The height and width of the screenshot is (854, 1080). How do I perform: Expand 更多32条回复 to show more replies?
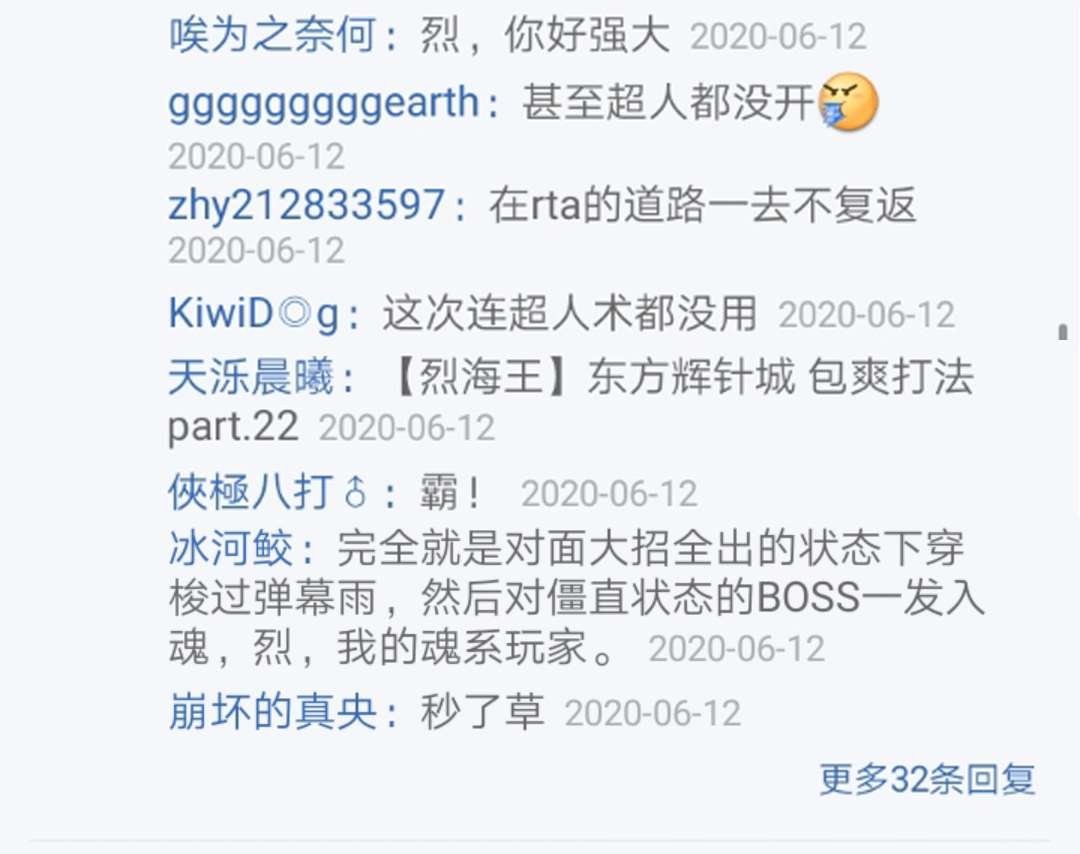tap(927, 779)
